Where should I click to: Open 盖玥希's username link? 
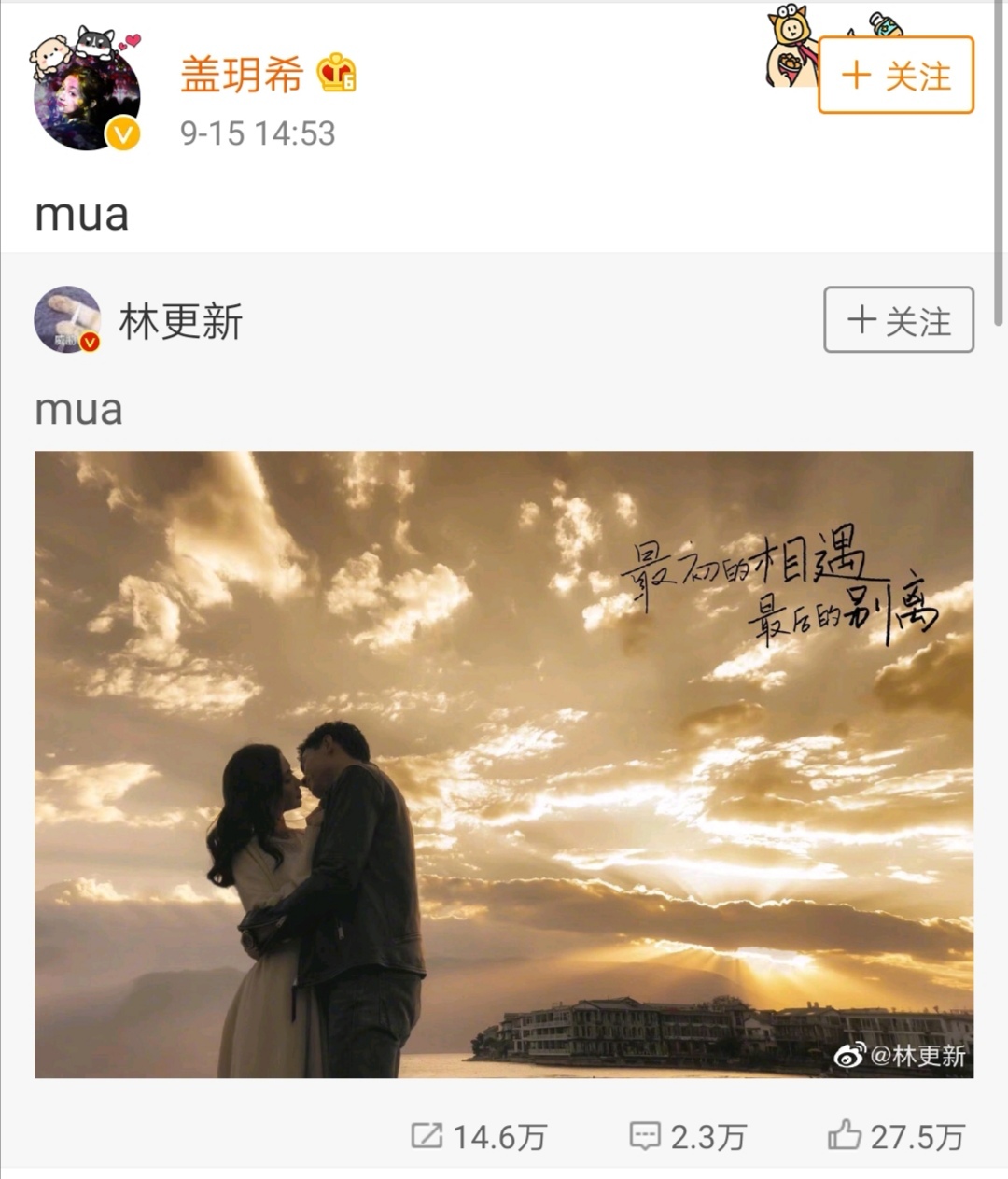(242, 75)
